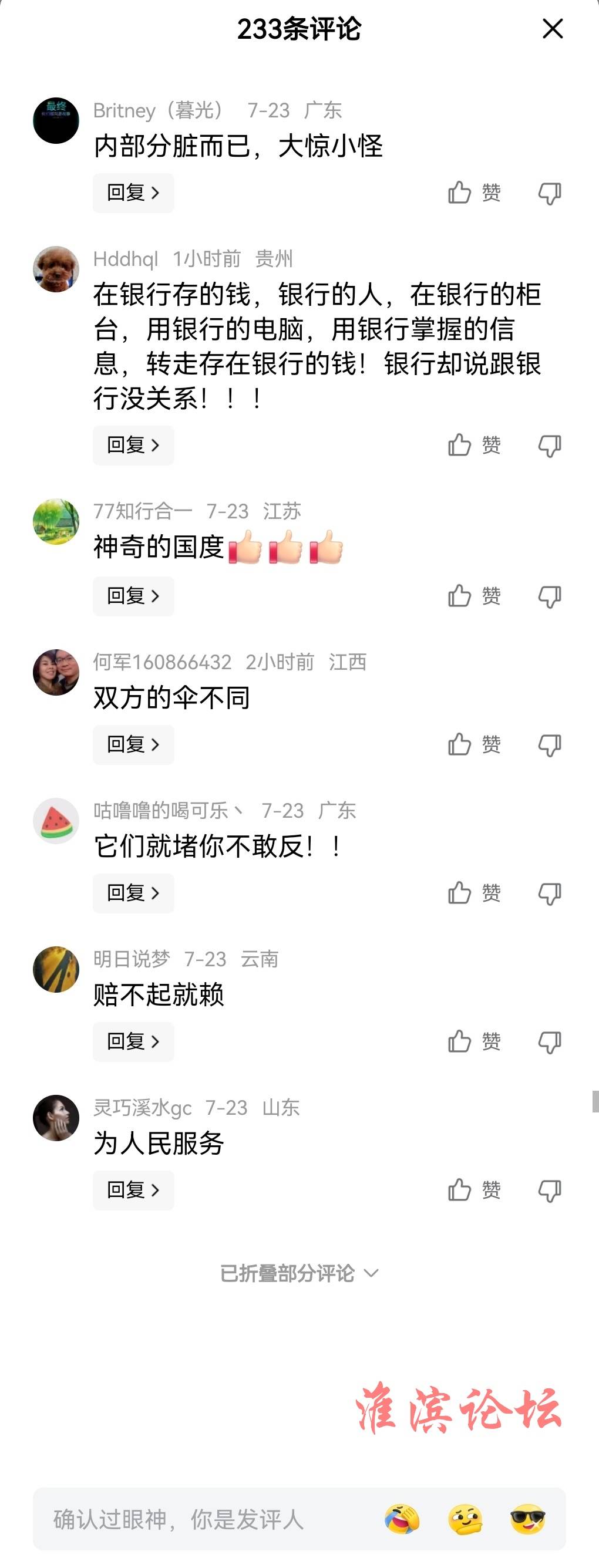Screen dimensions: 599x1568
Task: Dislike the comment 双方的伞不同
Action: (x=549, y=744)
